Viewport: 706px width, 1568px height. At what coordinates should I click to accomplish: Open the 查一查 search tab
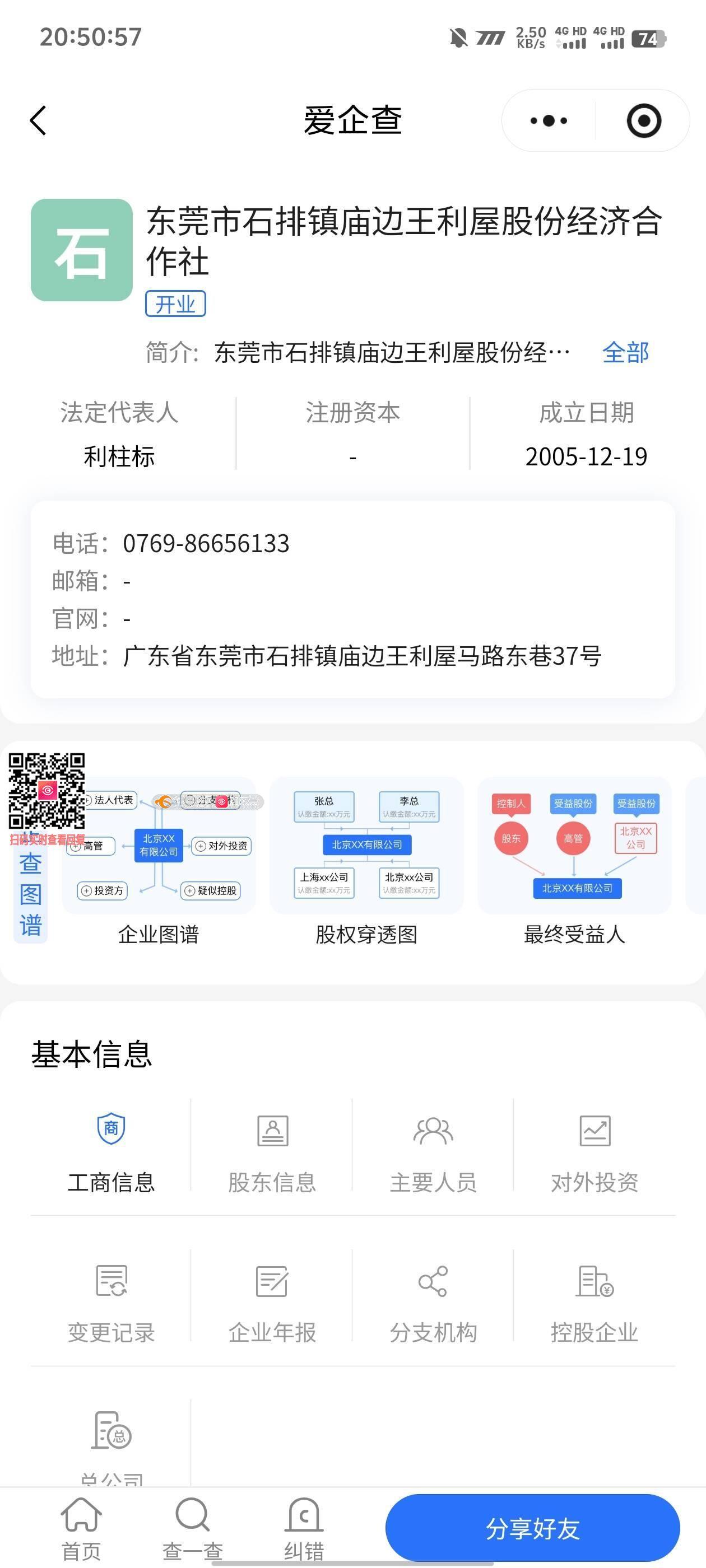[193, 1529]
